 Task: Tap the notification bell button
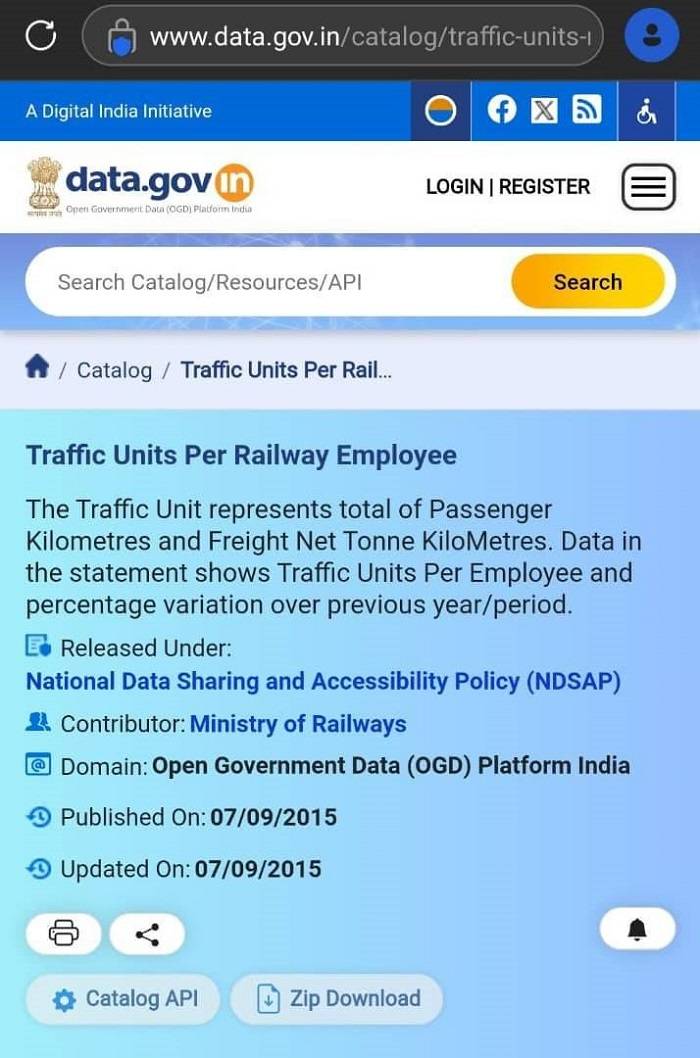click(x=637, y=930)
